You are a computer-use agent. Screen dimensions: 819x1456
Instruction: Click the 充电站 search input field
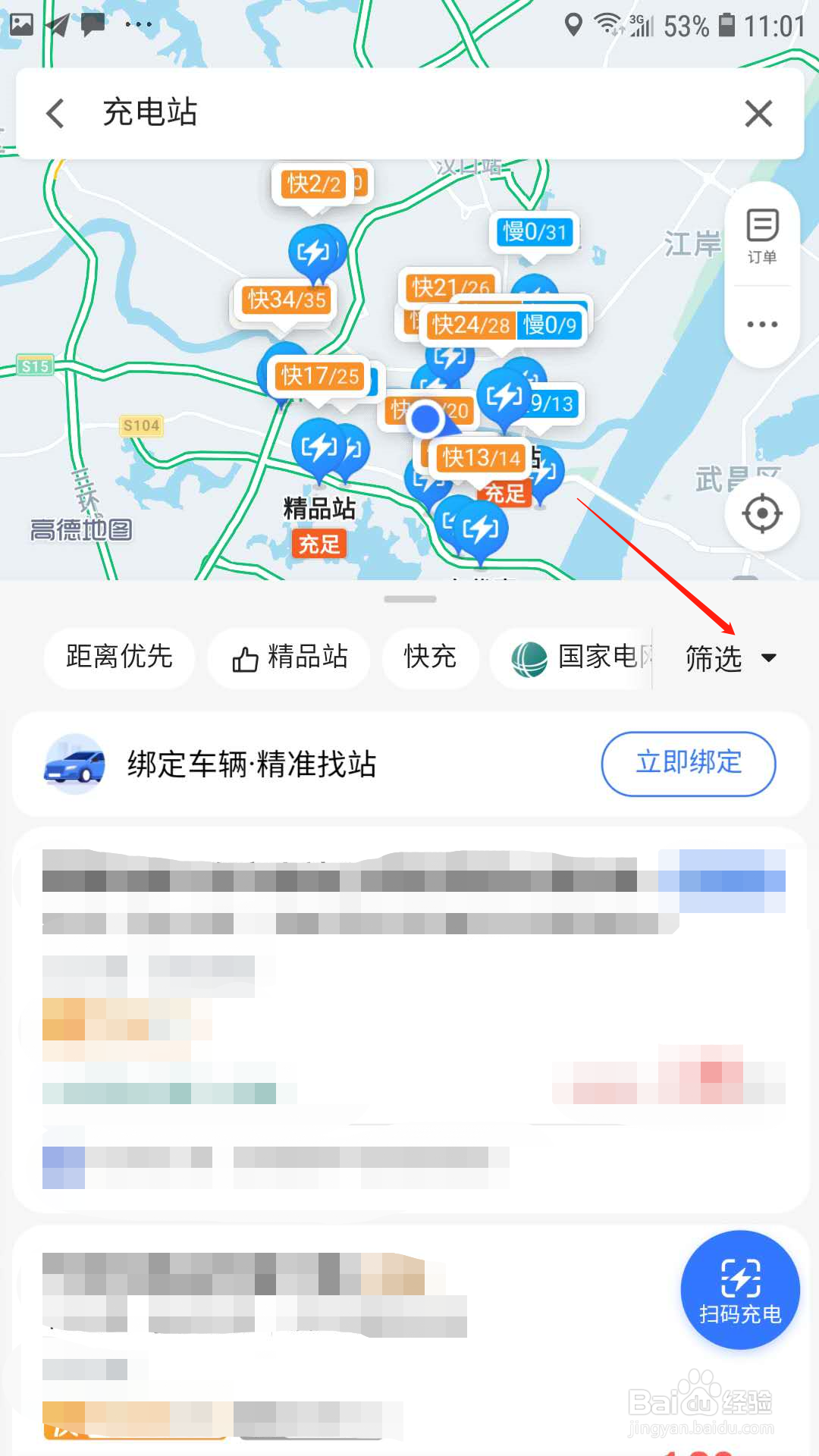(x=303, y=112)
